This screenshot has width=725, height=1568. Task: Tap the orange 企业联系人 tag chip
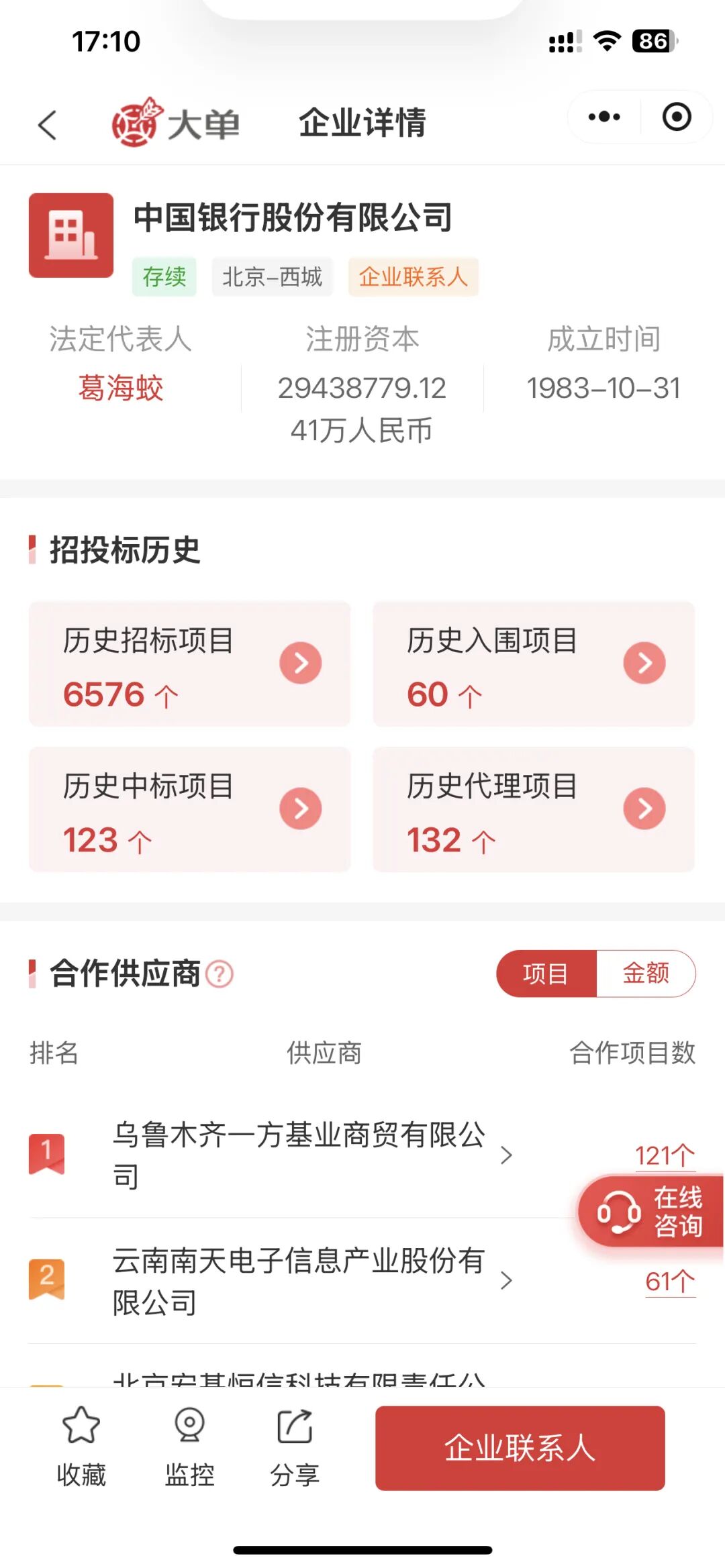pyautogui.click(x=413, y=276)
